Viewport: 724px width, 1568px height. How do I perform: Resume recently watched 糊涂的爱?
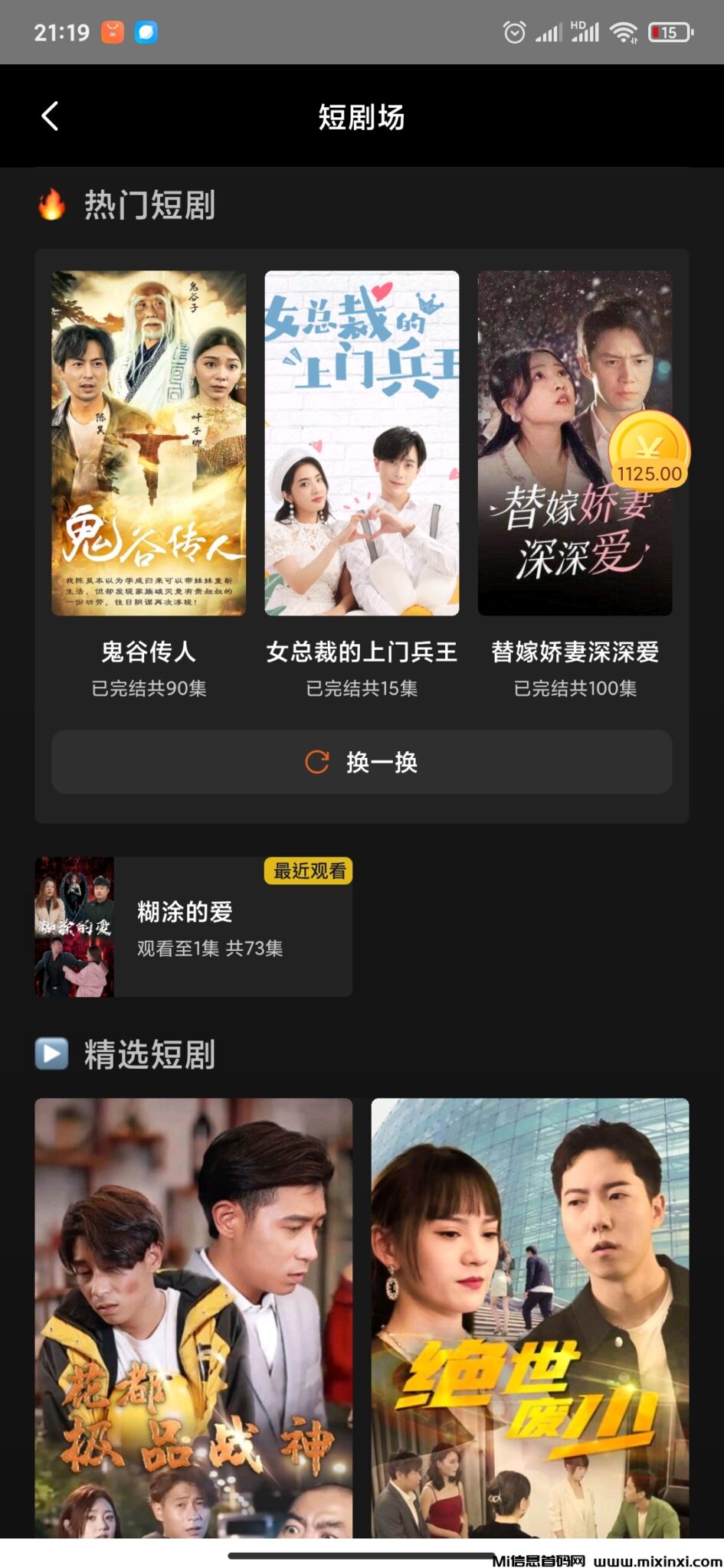[193, 927]
